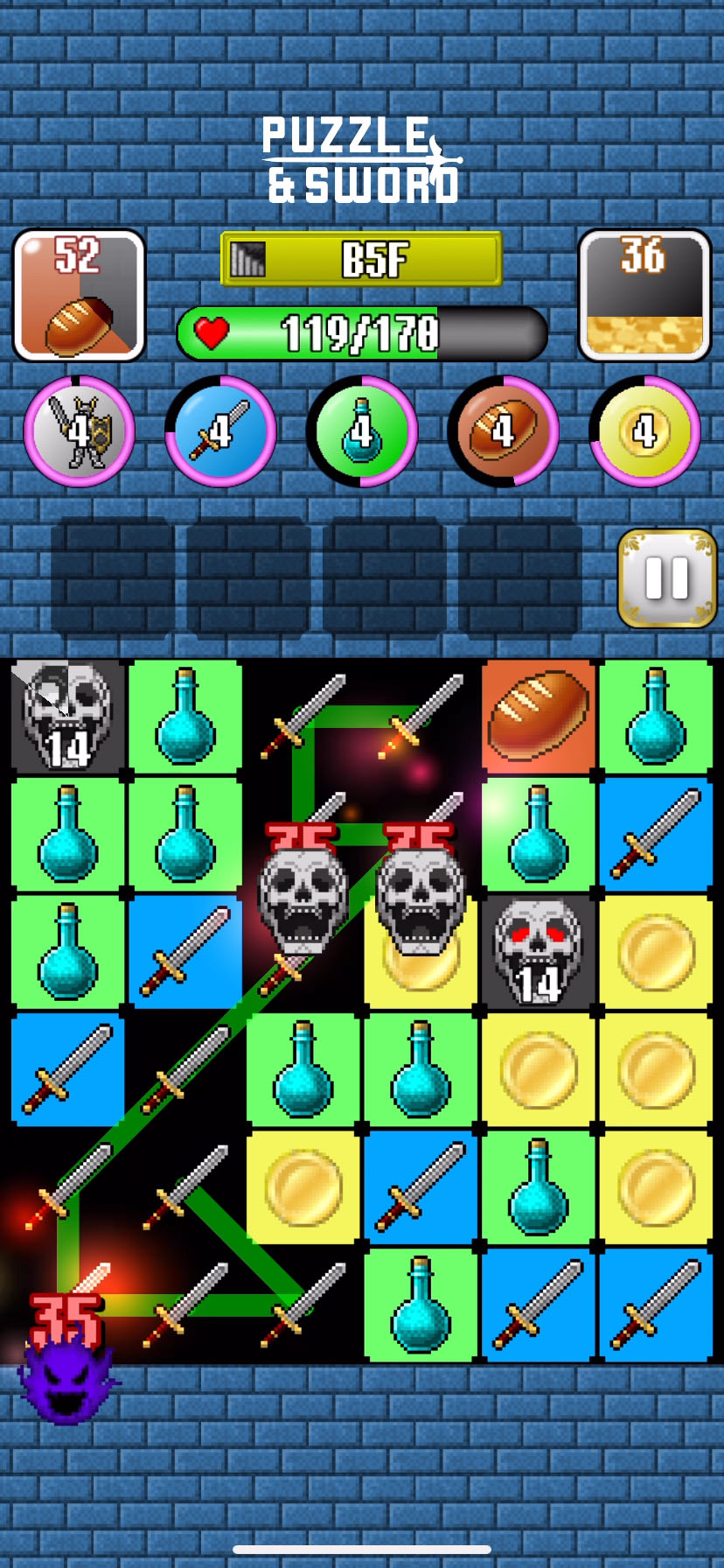
Task: Tap the gray cracked skull tile
Action: 68,716
